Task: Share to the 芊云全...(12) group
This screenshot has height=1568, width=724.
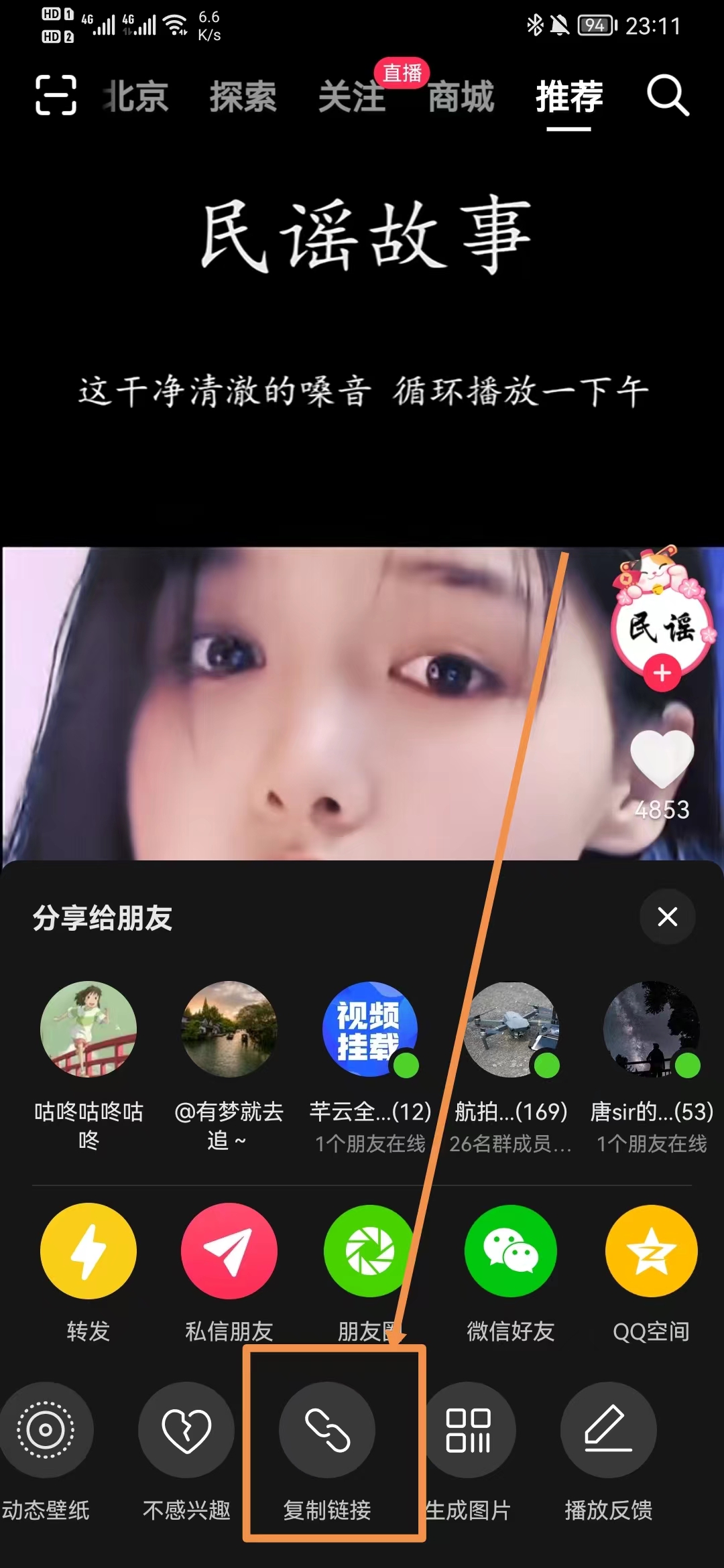Action: click(x=370, y=1029)
